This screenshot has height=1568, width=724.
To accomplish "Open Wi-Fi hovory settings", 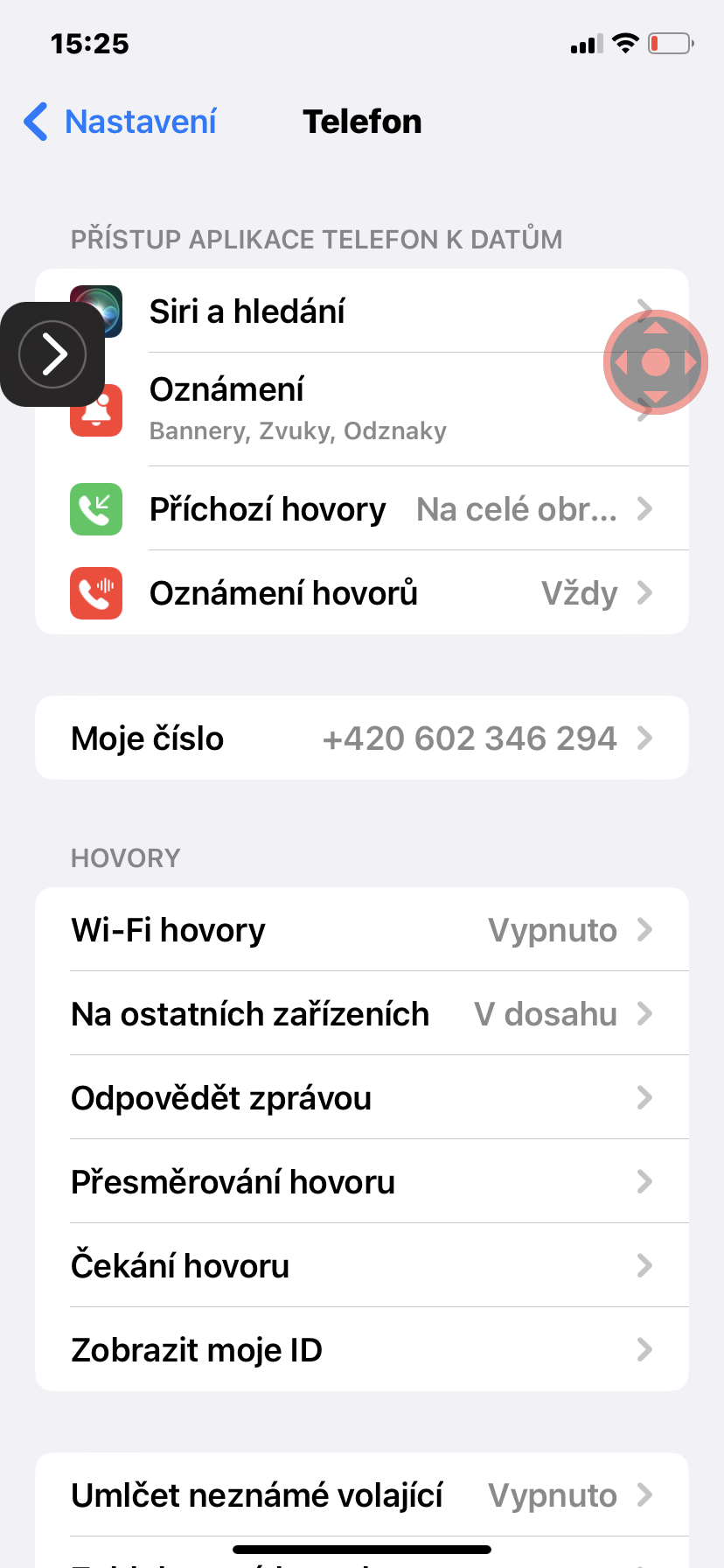I will pos(362,929).
